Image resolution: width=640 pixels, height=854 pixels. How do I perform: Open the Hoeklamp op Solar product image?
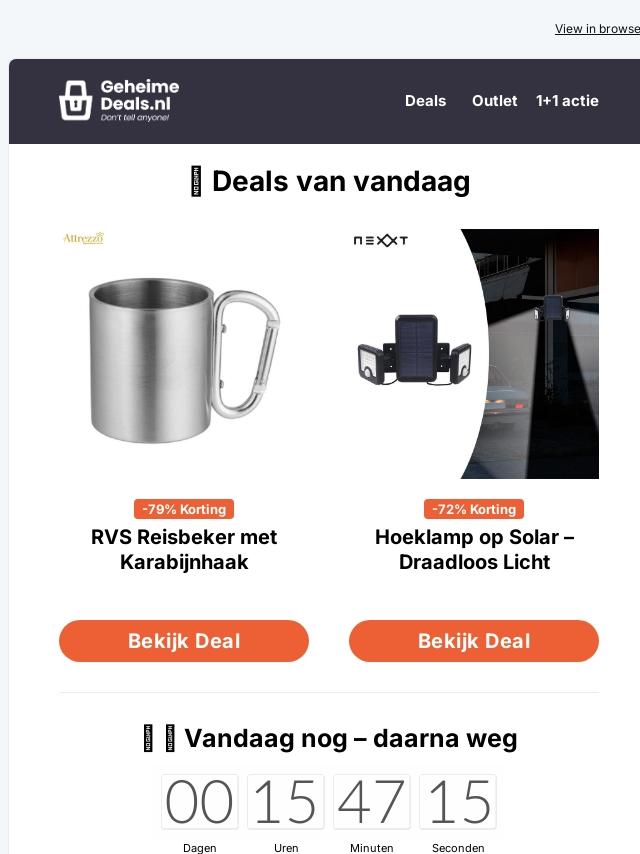pos(474,354)
